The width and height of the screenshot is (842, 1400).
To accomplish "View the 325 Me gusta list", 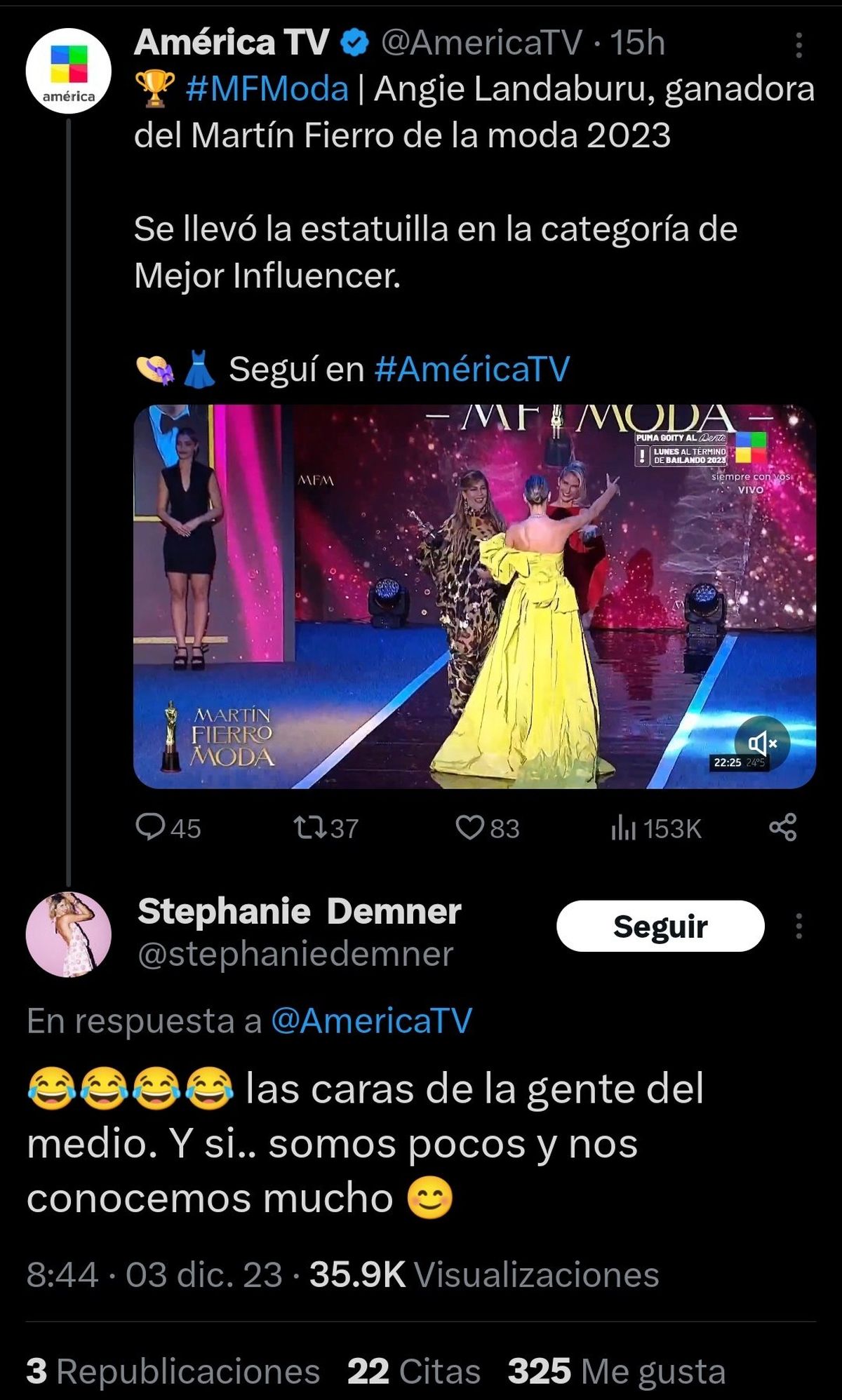I will 617,1372.
